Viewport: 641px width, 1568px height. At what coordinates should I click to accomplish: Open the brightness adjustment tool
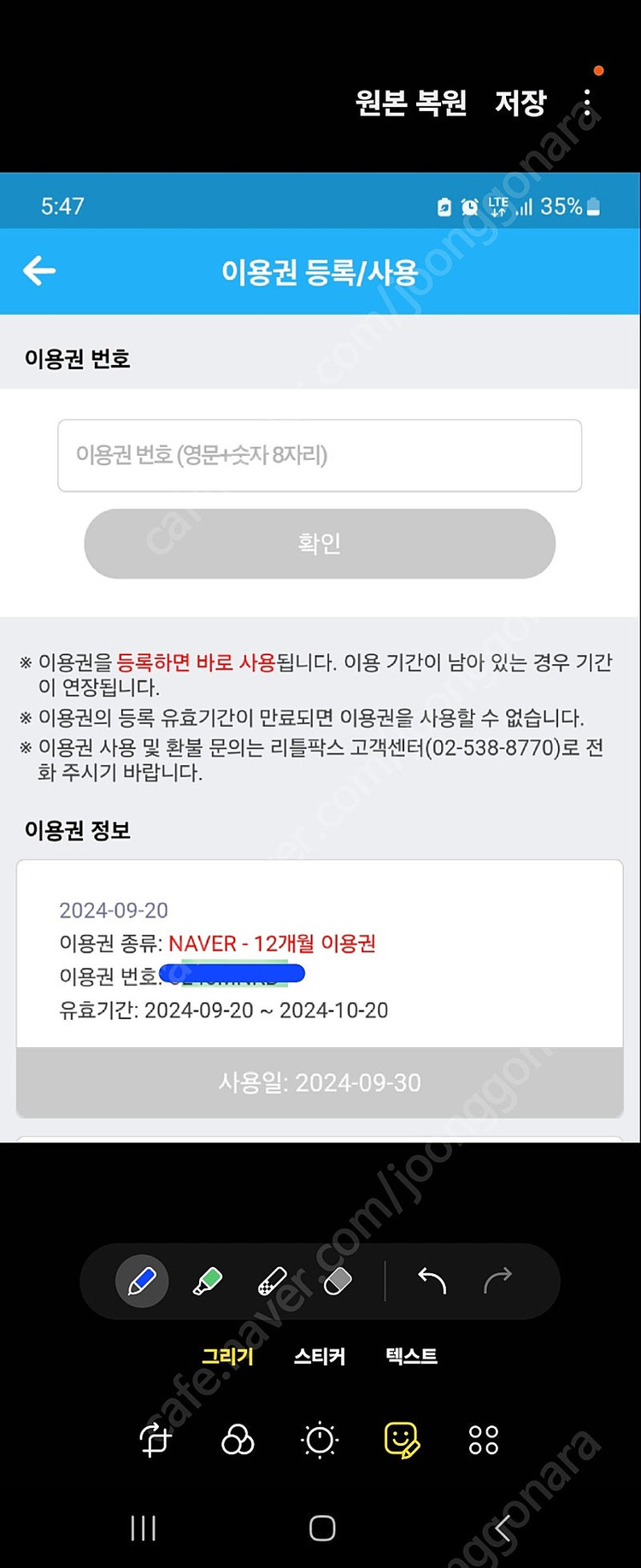click(320, 1440)
